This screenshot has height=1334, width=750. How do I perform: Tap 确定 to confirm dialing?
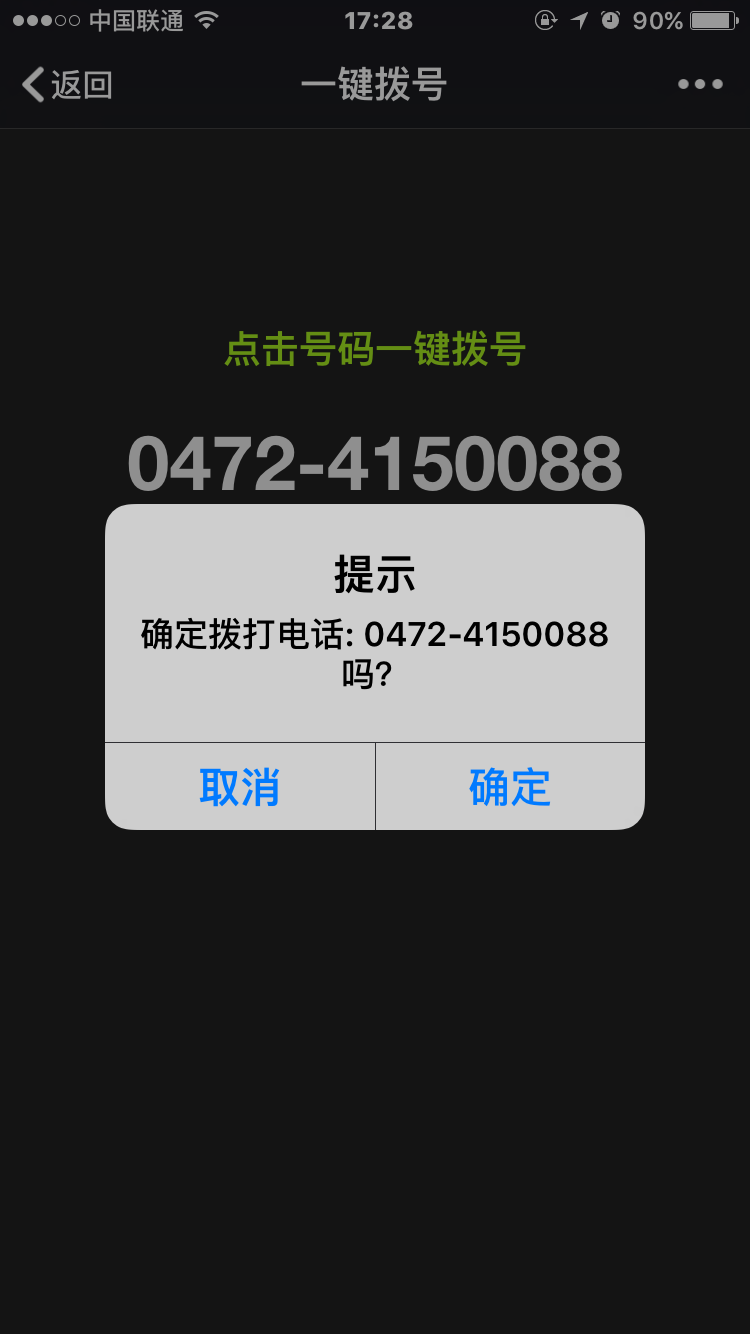click(508, 786)
